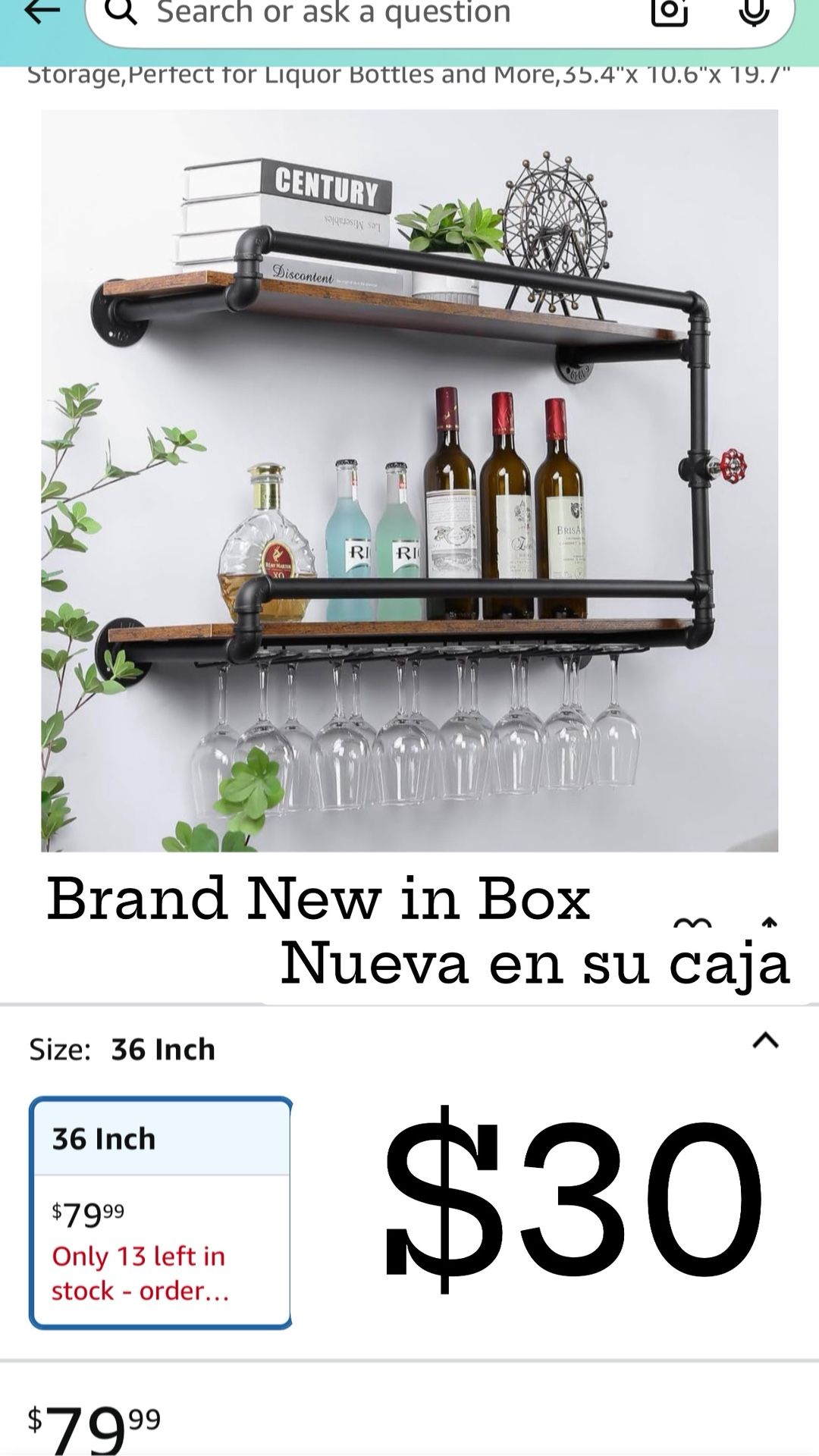
Task: Activate voice search with the microphone
Action: click(x=755, y=11)
